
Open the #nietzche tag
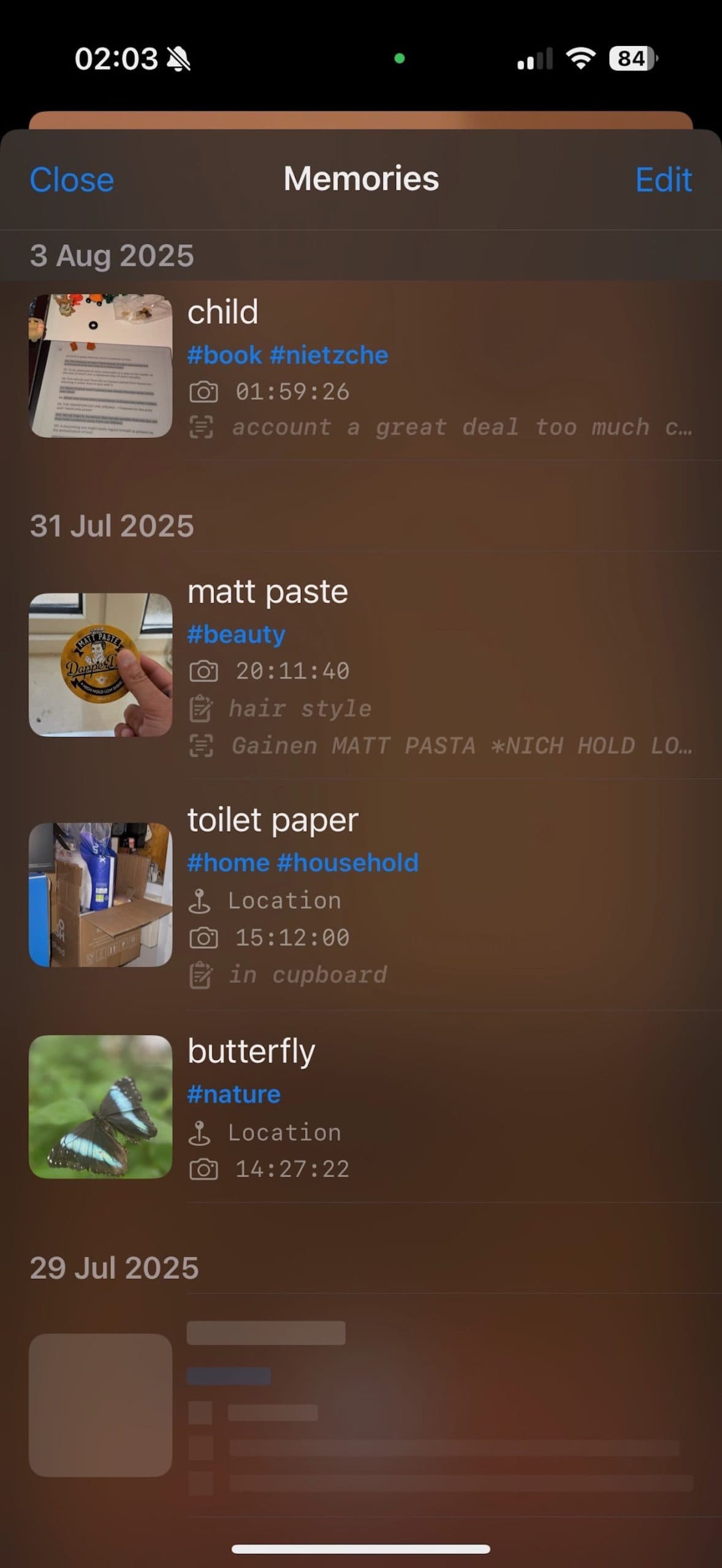tap(329, 355)
